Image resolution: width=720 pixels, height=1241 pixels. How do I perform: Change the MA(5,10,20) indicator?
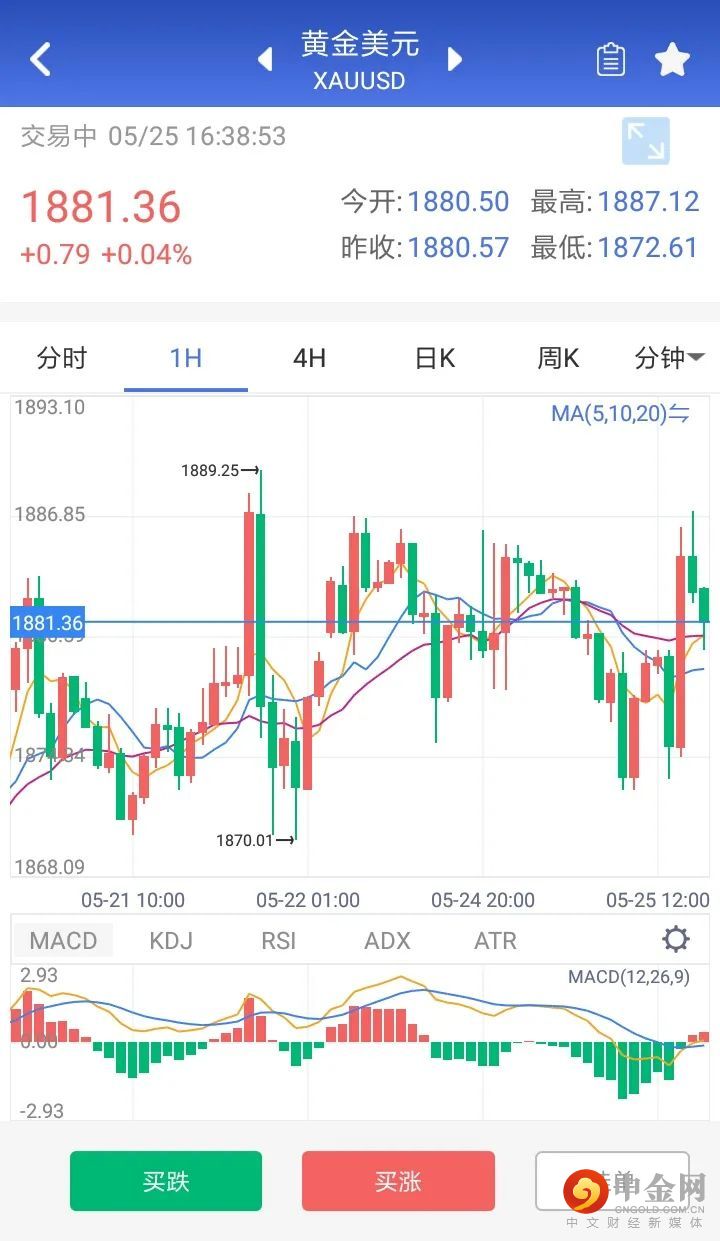pos(620,413)
